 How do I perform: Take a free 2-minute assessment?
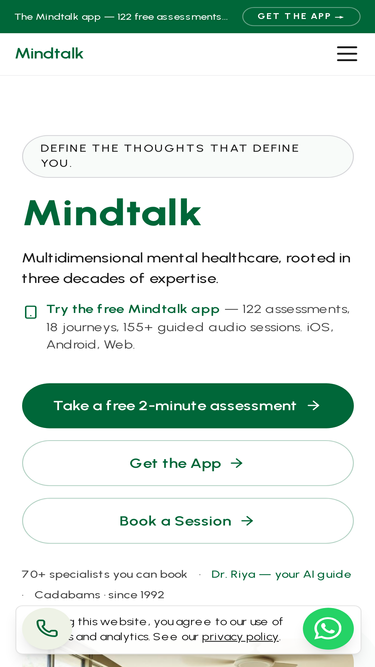click(x=188, y=405)
